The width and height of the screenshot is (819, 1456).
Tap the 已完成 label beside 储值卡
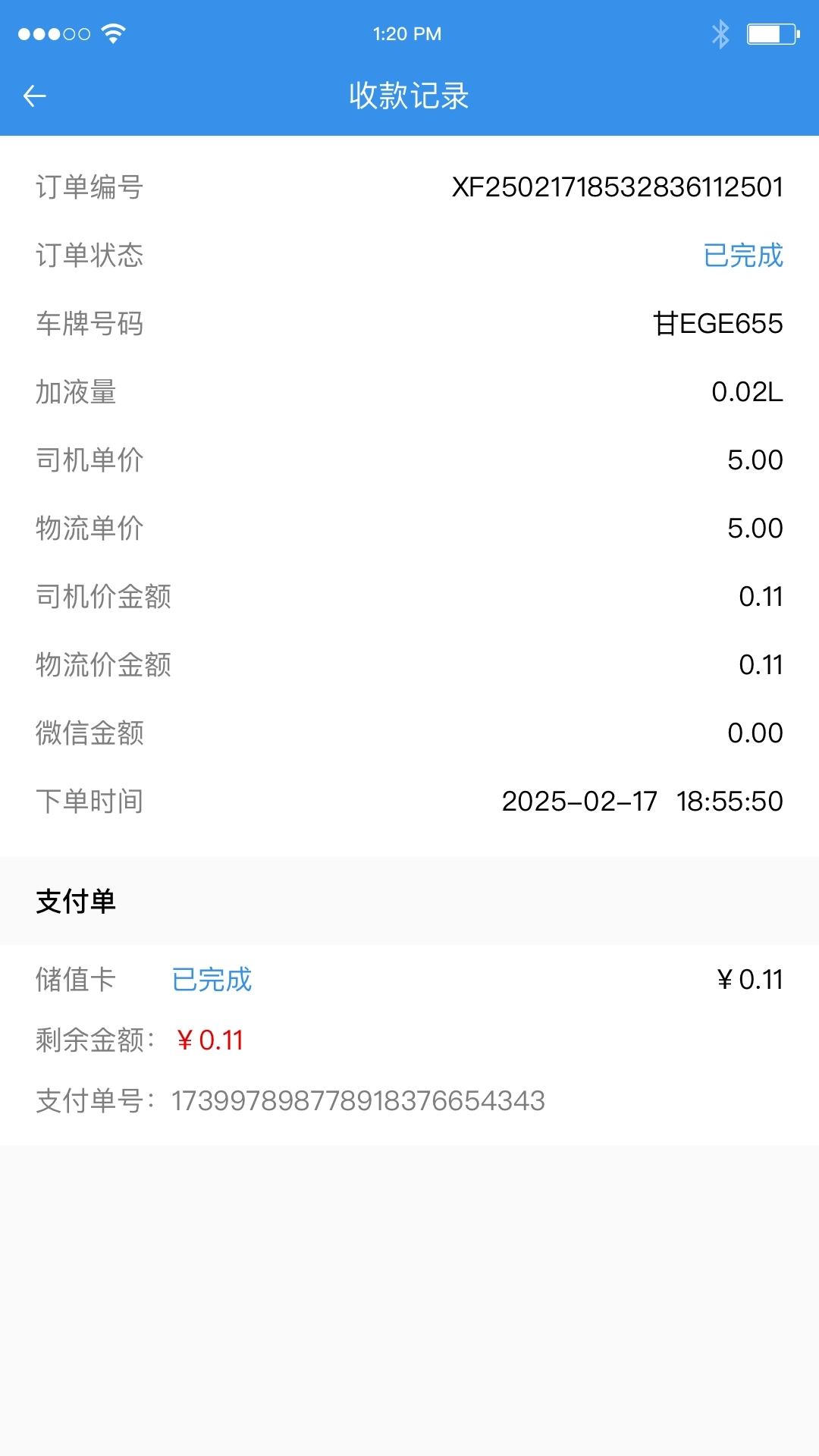coord(212,980)
